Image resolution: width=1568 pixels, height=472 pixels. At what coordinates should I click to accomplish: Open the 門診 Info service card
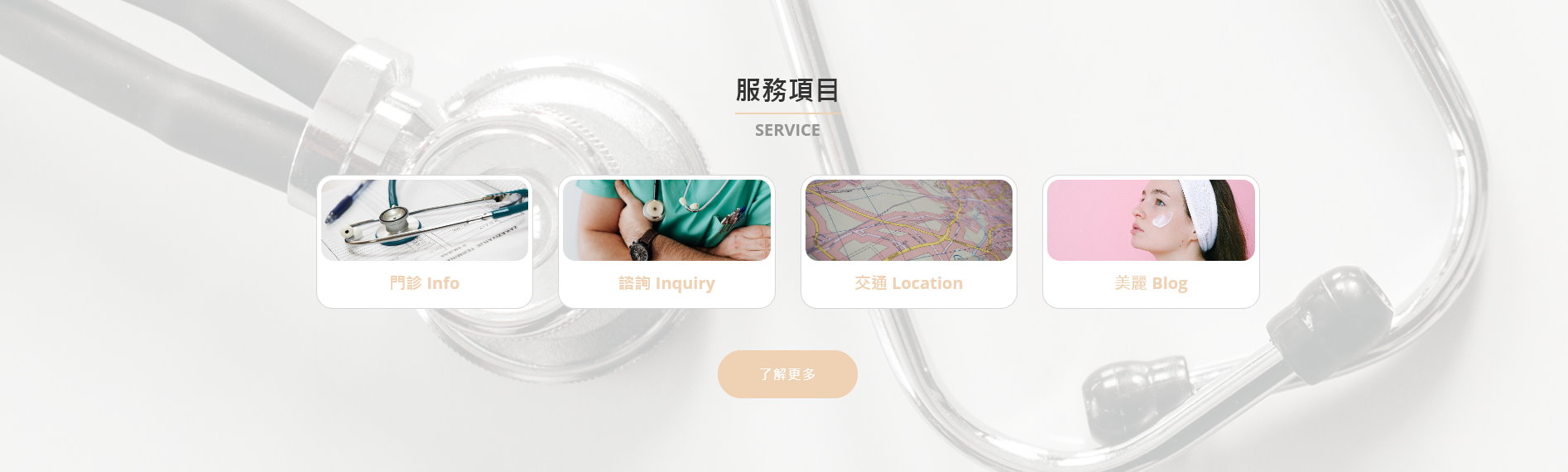pos(424,242)
